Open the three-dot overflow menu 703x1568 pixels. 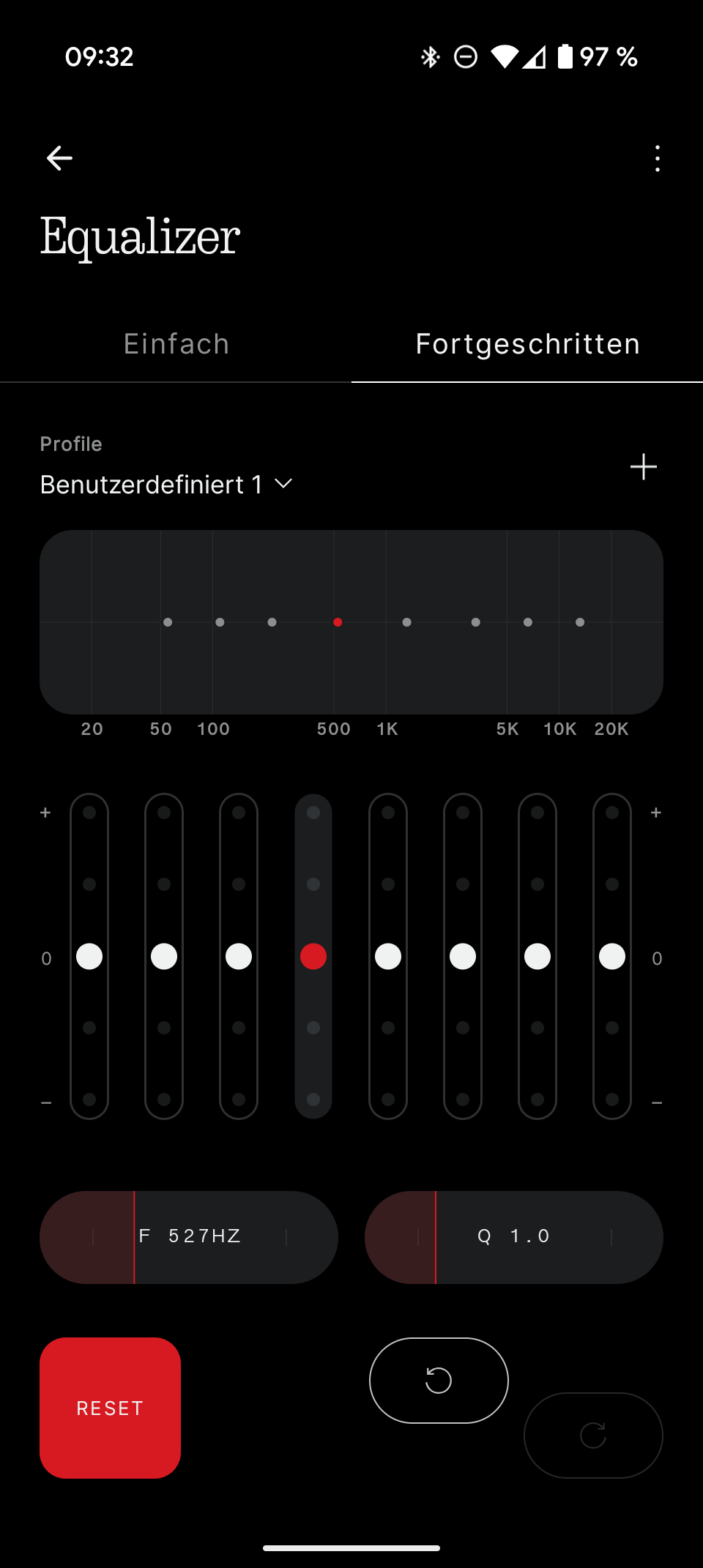tap(658, 158)
